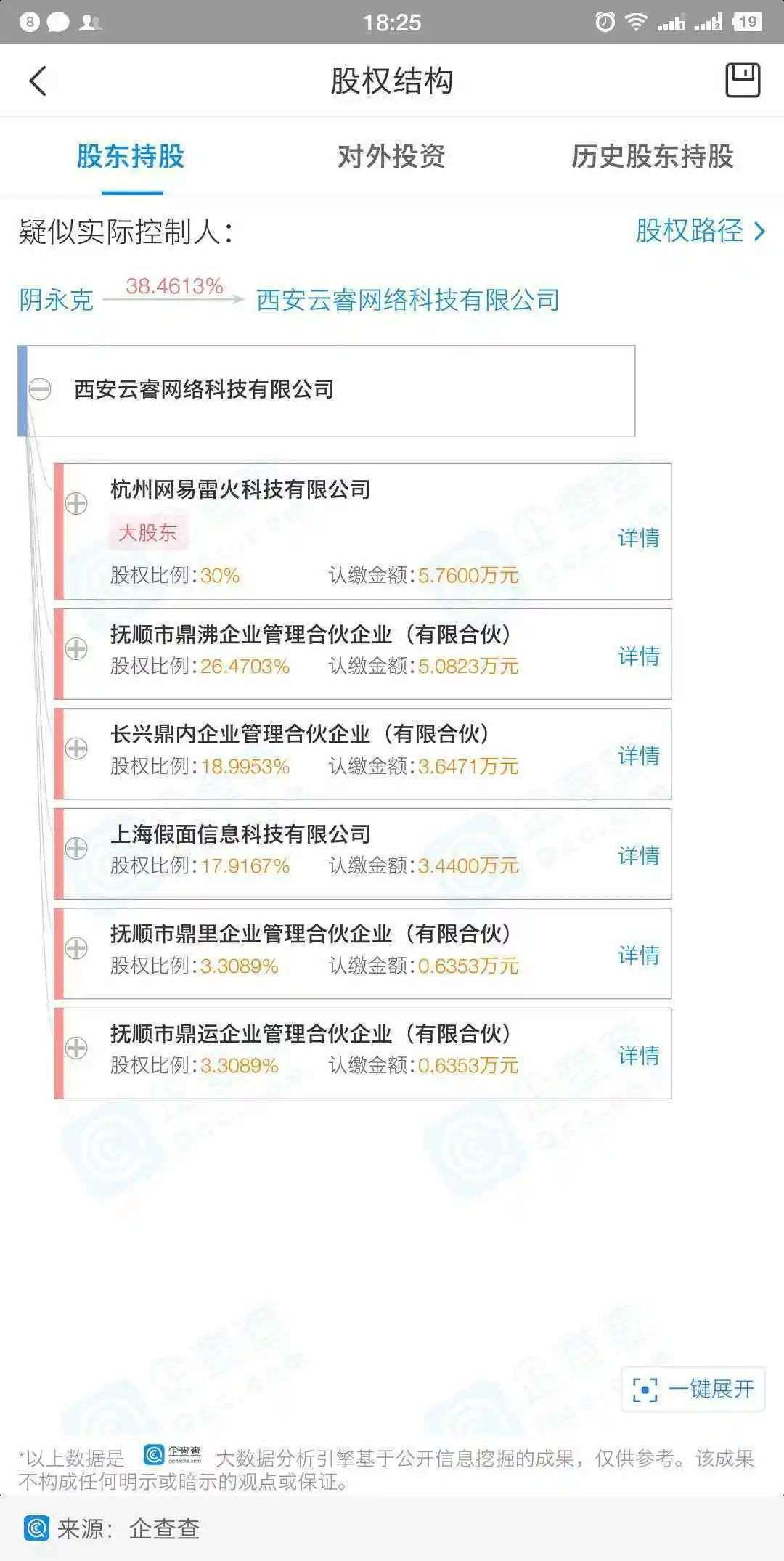Switch to the 历史股东持股 tab
Image resolution: width=784 pixels, height=1561 pixels.
652,156
